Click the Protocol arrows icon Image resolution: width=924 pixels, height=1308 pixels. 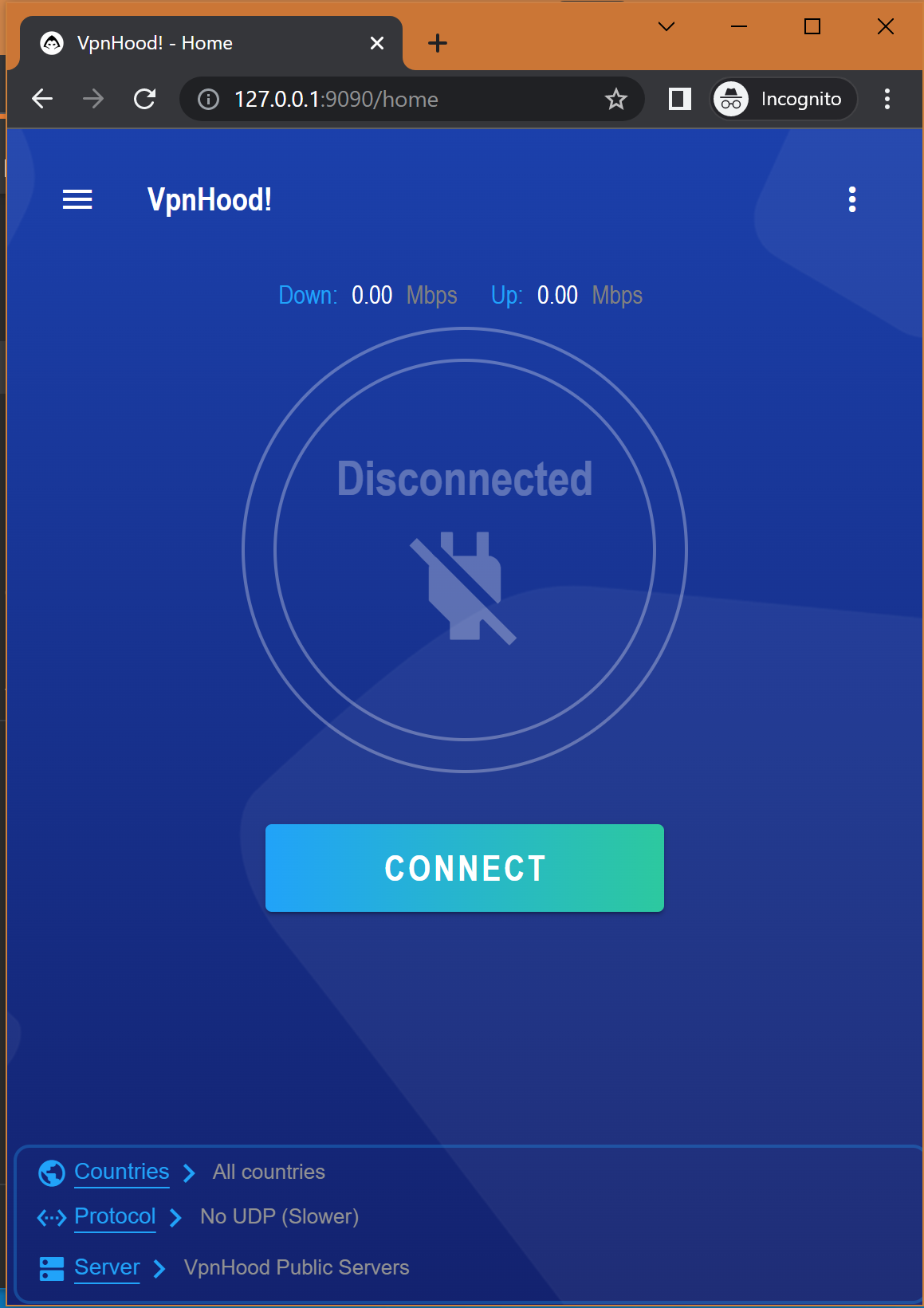click(51, 1218)
